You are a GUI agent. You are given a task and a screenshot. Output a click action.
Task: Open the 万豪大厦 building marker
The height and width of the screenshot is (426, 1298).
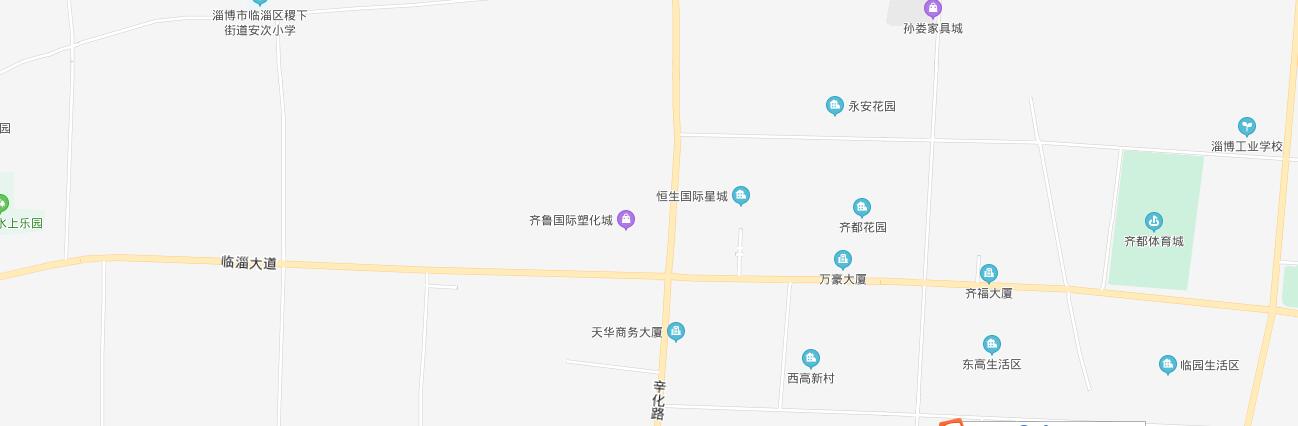click(x=843, y=260)
